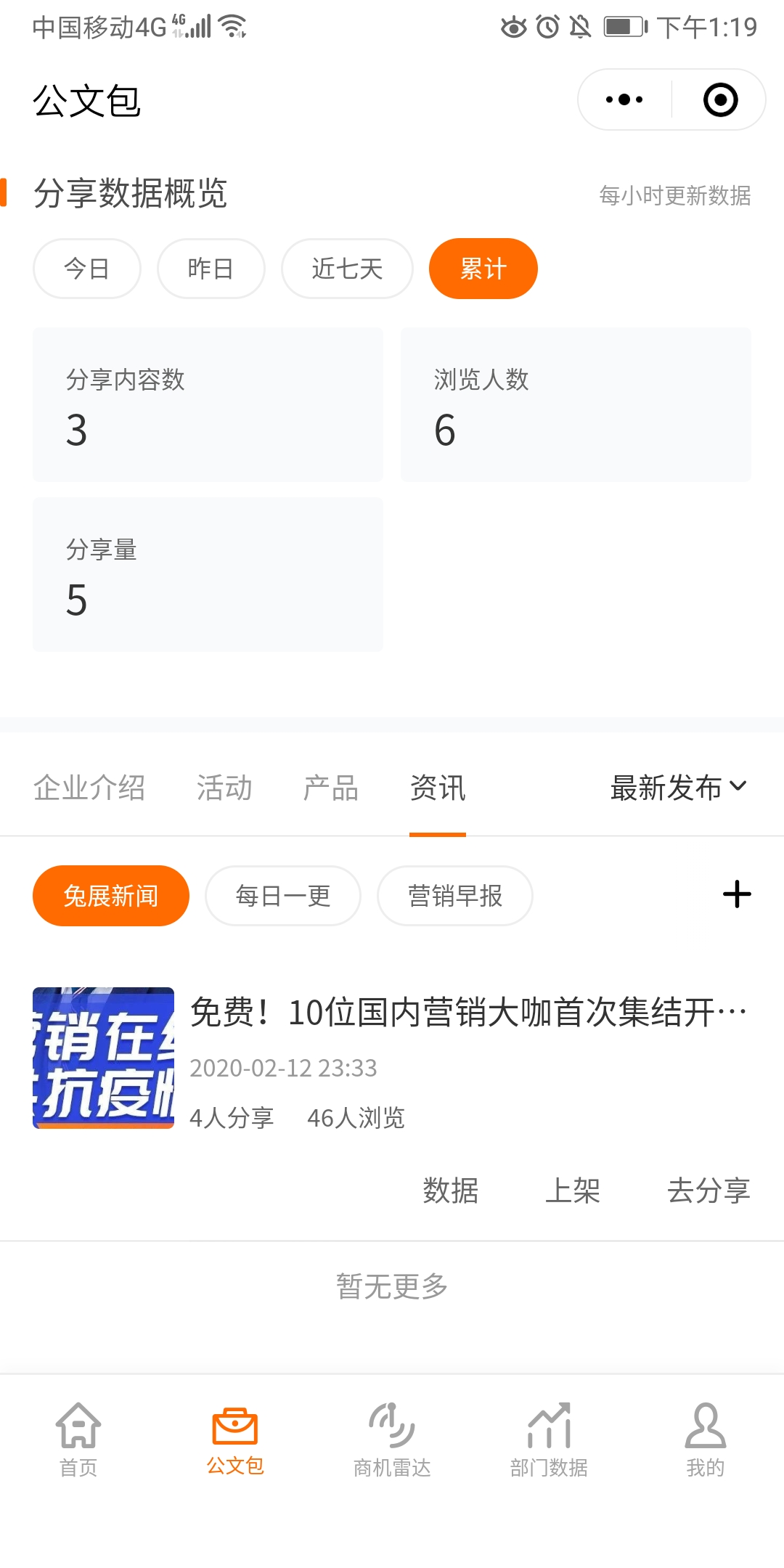Open the mini-program three-dot menu
784x1568 pixels.
[624, 99]
